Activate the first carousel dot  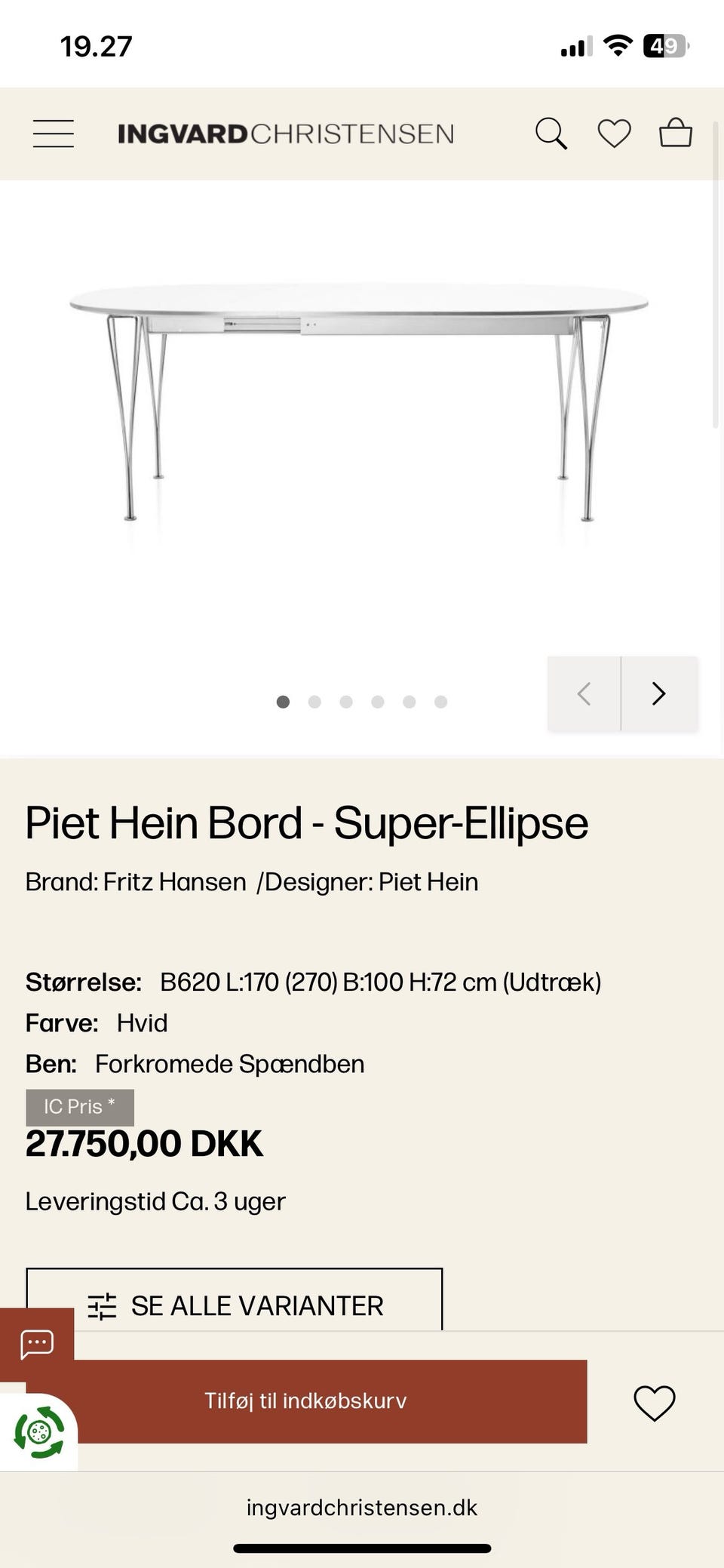283,702
